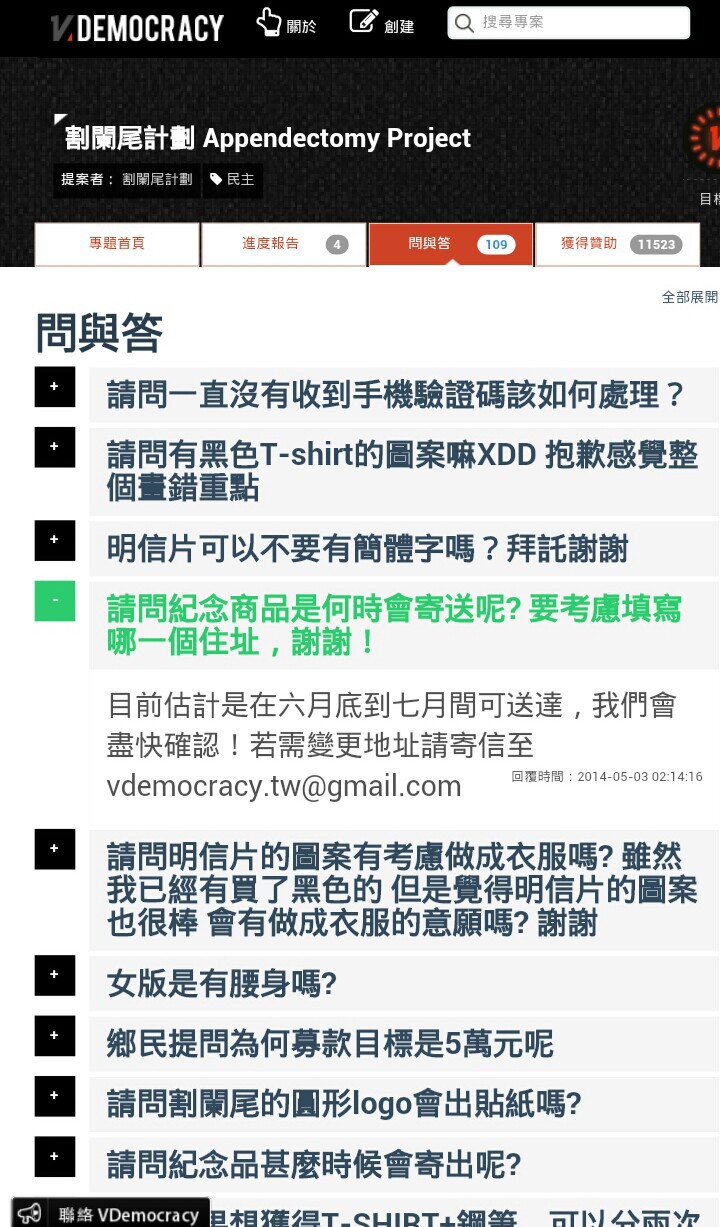
Task: Open the 關於 about page
Action: click(286, 24)
